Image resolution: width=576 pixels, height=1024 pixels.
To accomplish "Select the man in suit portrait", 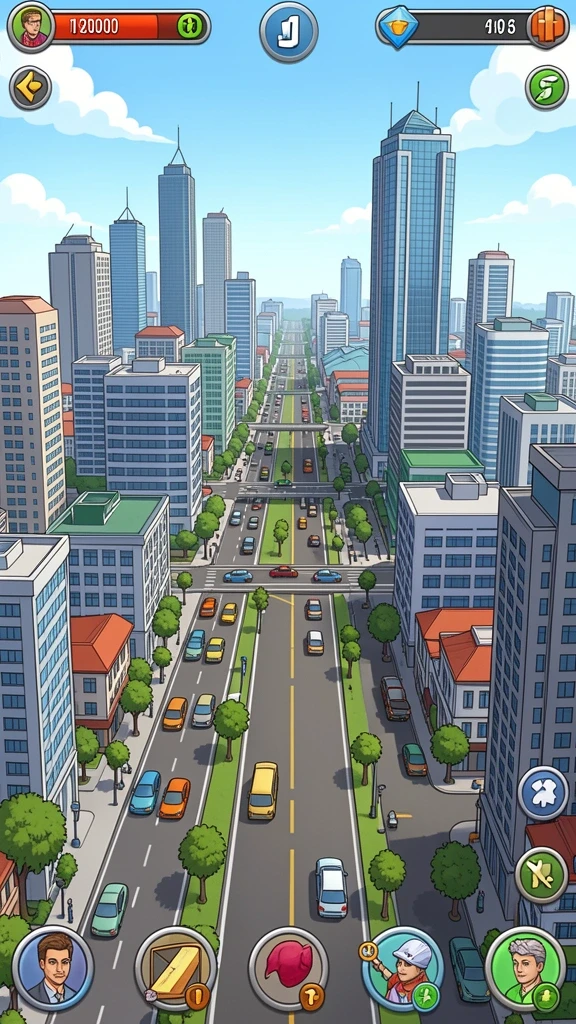I will (53, 968).
